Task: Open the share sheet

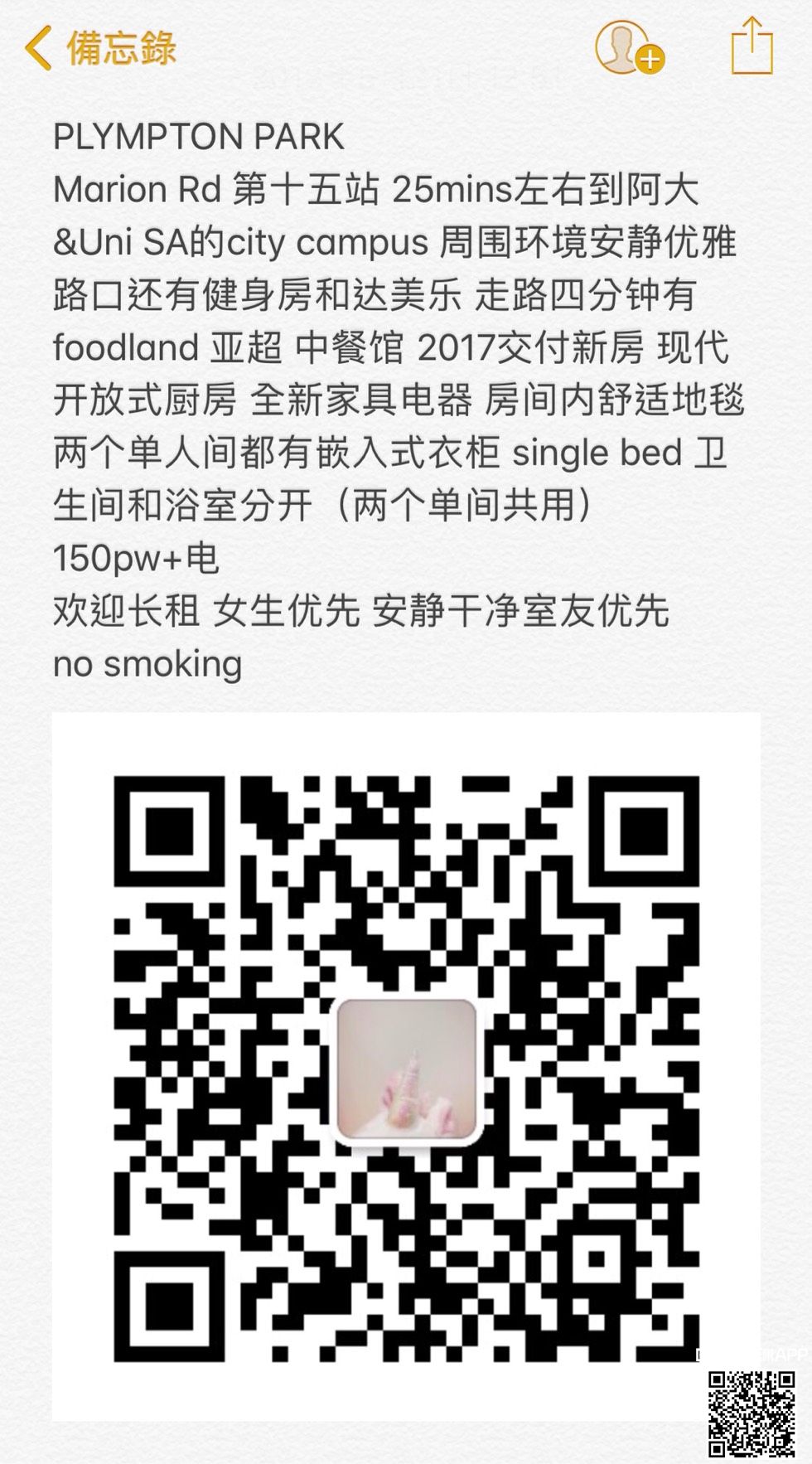Action: pos(752,46)
